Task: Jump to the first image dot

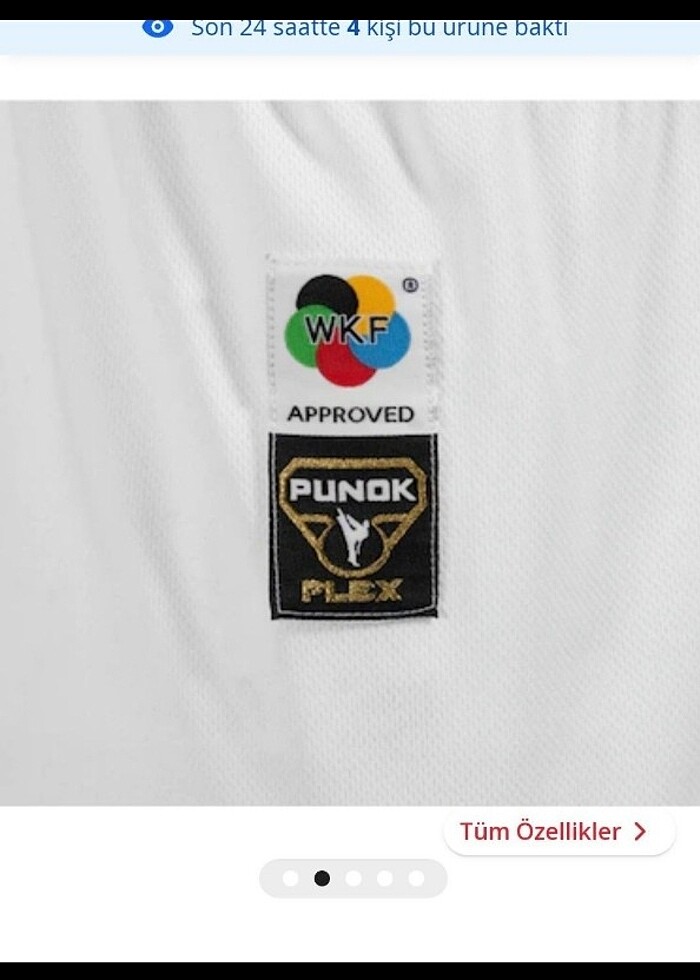Action: [291, 878]
